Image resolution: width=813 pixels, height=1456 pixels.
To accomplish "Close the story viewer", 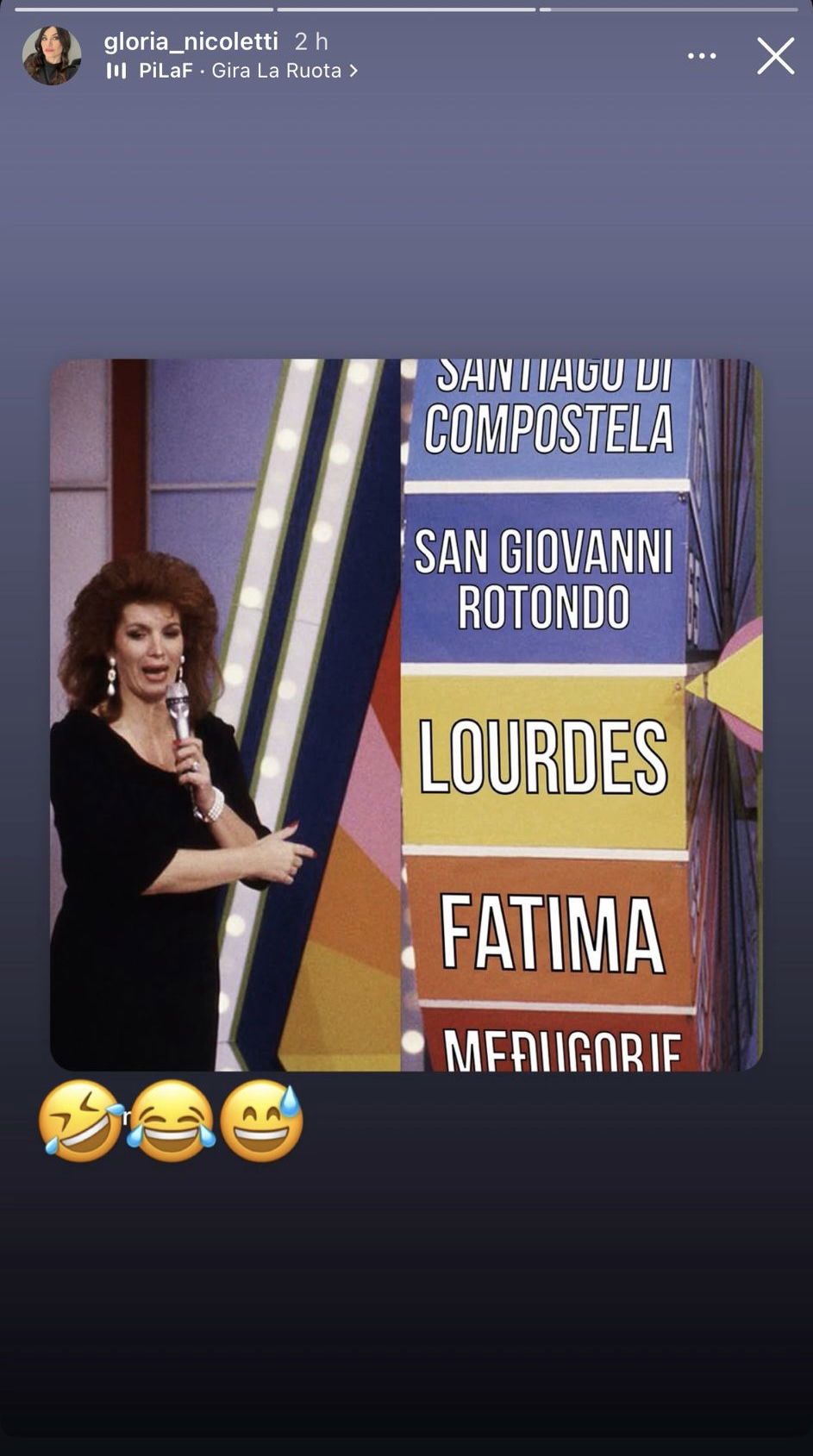I will (x=775, y=56).
